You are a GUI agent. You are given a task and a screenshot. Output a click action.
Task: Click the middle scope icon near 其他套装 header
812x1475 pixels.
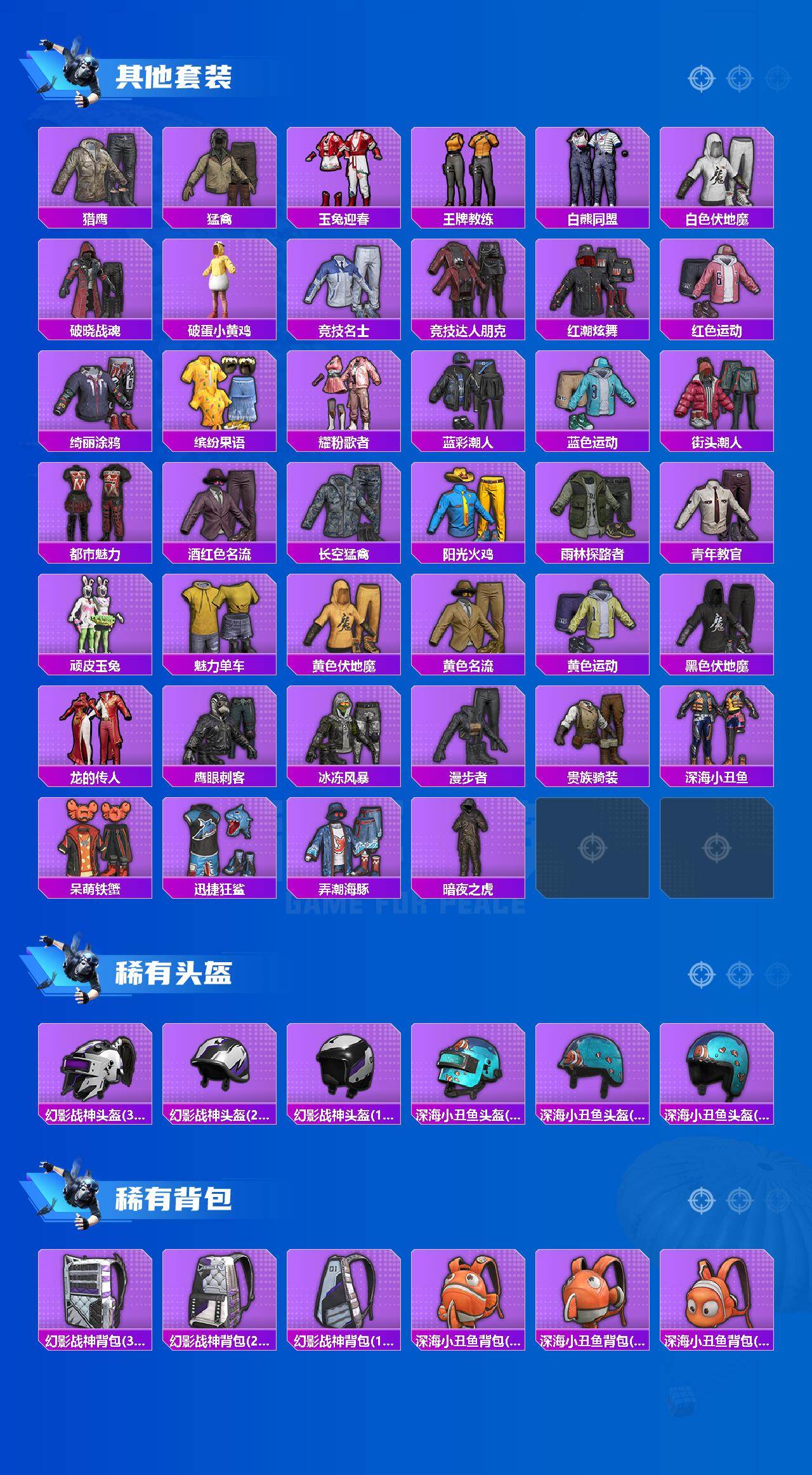(x=738, y=79)
